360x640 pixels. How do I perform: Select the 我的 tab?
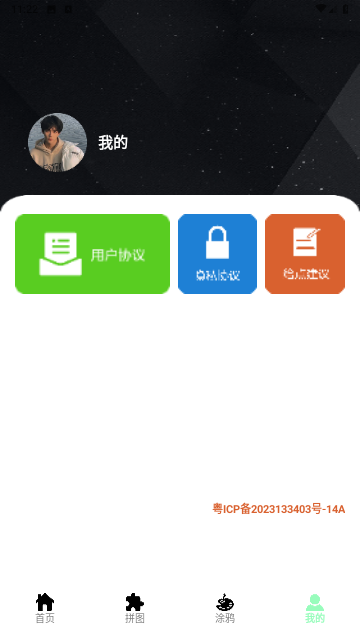tap(315, 608)
